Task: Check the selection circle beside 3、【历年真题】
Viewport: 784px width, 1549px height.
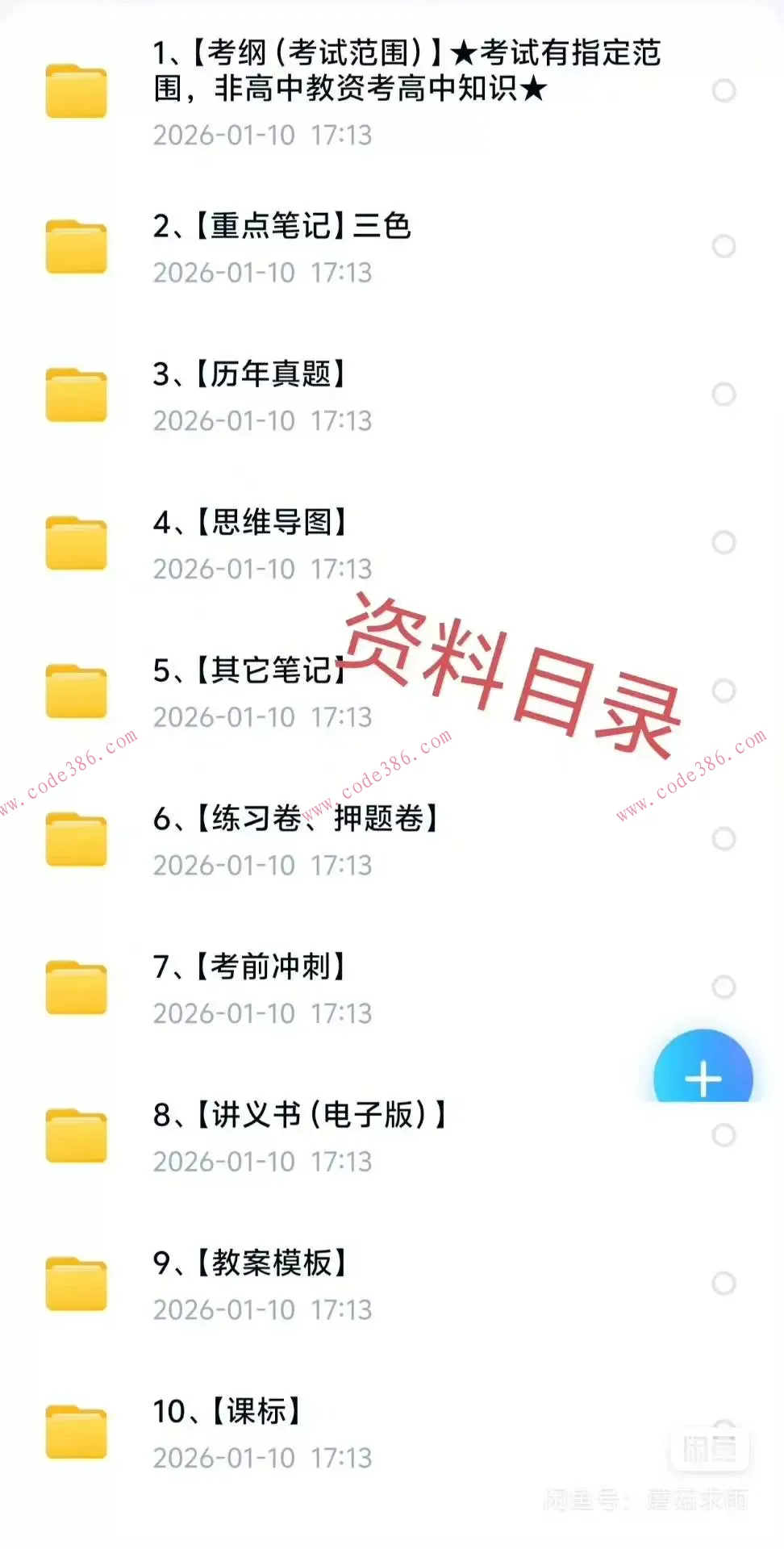Action: [722, 395]
